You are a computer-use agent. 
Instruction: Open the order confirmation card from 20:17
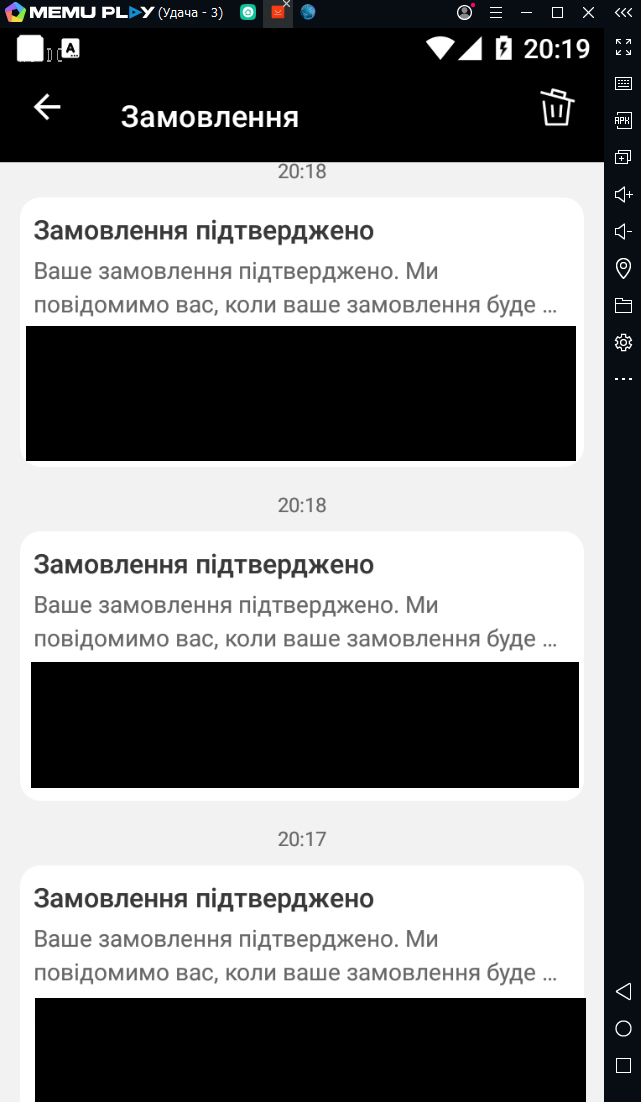[302, 983]
